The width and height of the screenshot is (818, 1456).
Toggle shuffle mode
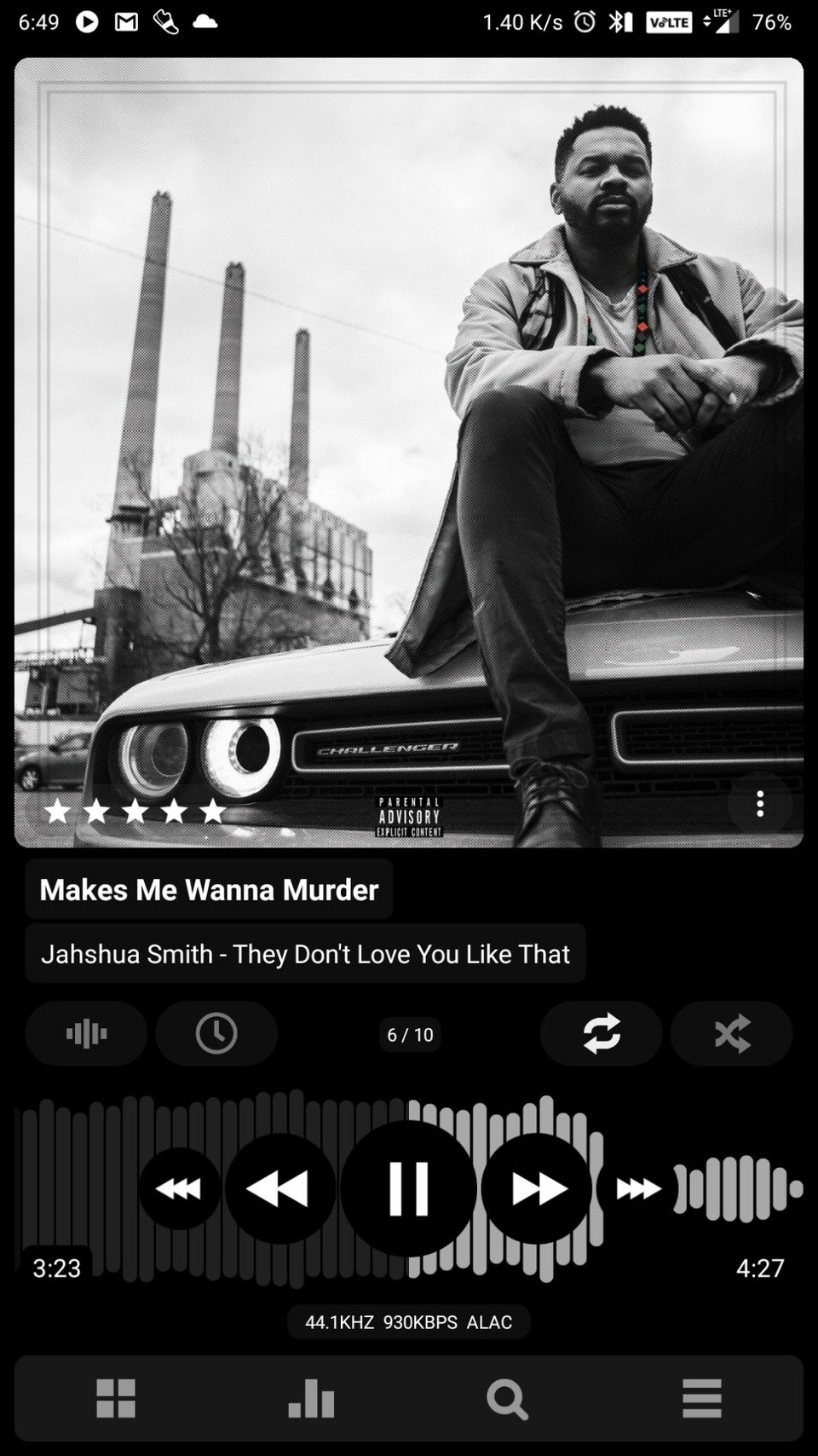(x=731, y=1033)
